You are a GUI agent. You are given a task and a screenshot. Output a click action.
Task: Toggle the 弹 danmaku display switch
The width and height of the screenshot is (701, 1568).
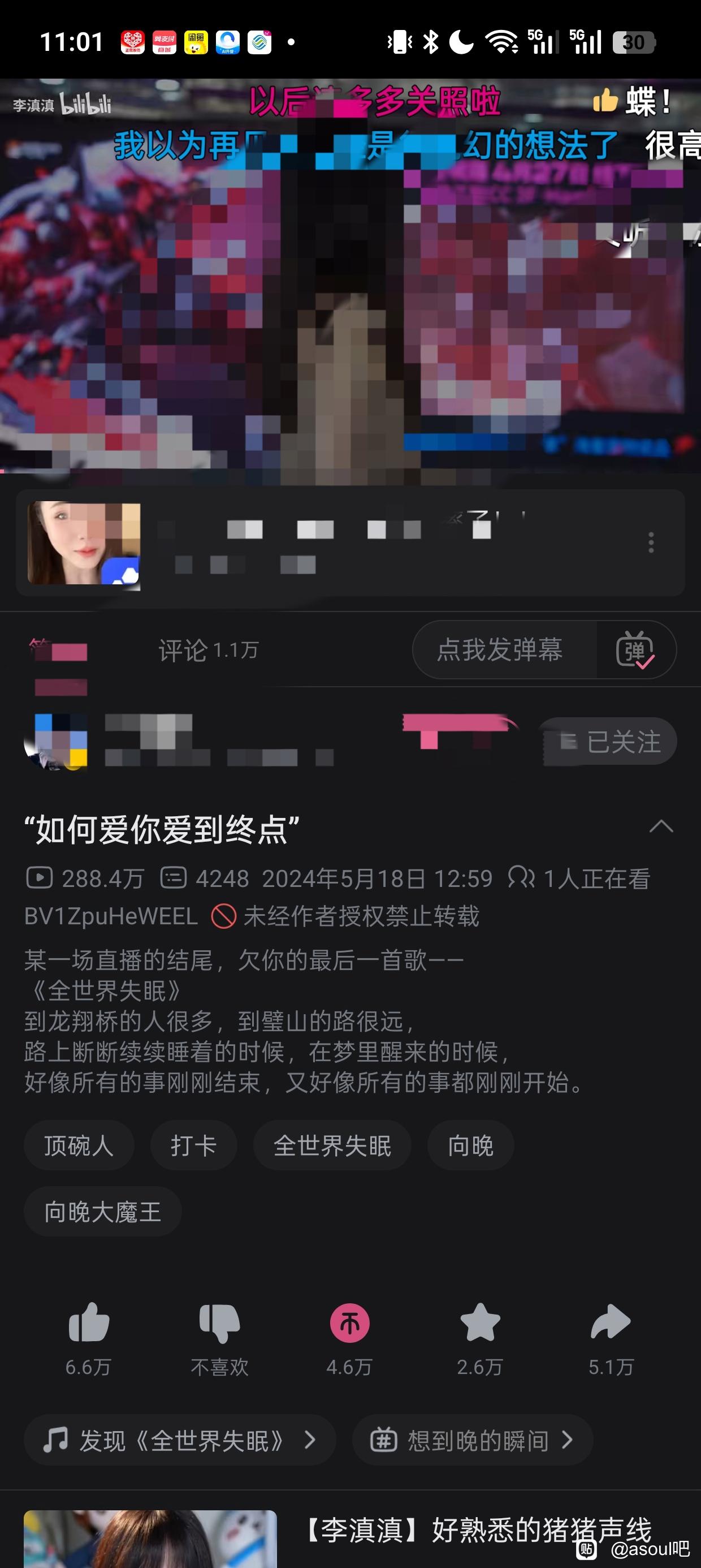tap(635, 650)
